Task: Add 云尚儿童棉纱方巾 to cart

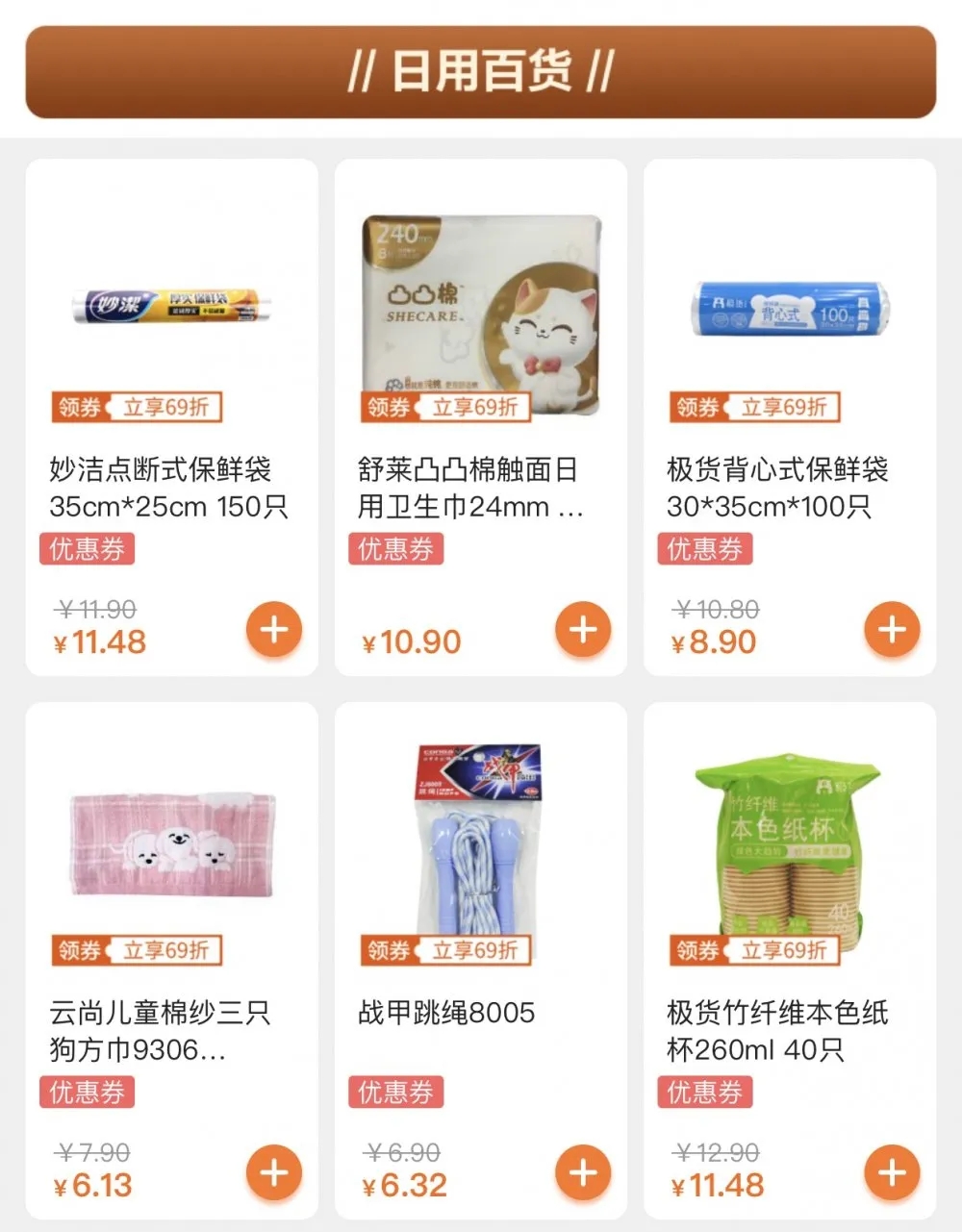Action: pyautogui.click(x=274, y=1172)
